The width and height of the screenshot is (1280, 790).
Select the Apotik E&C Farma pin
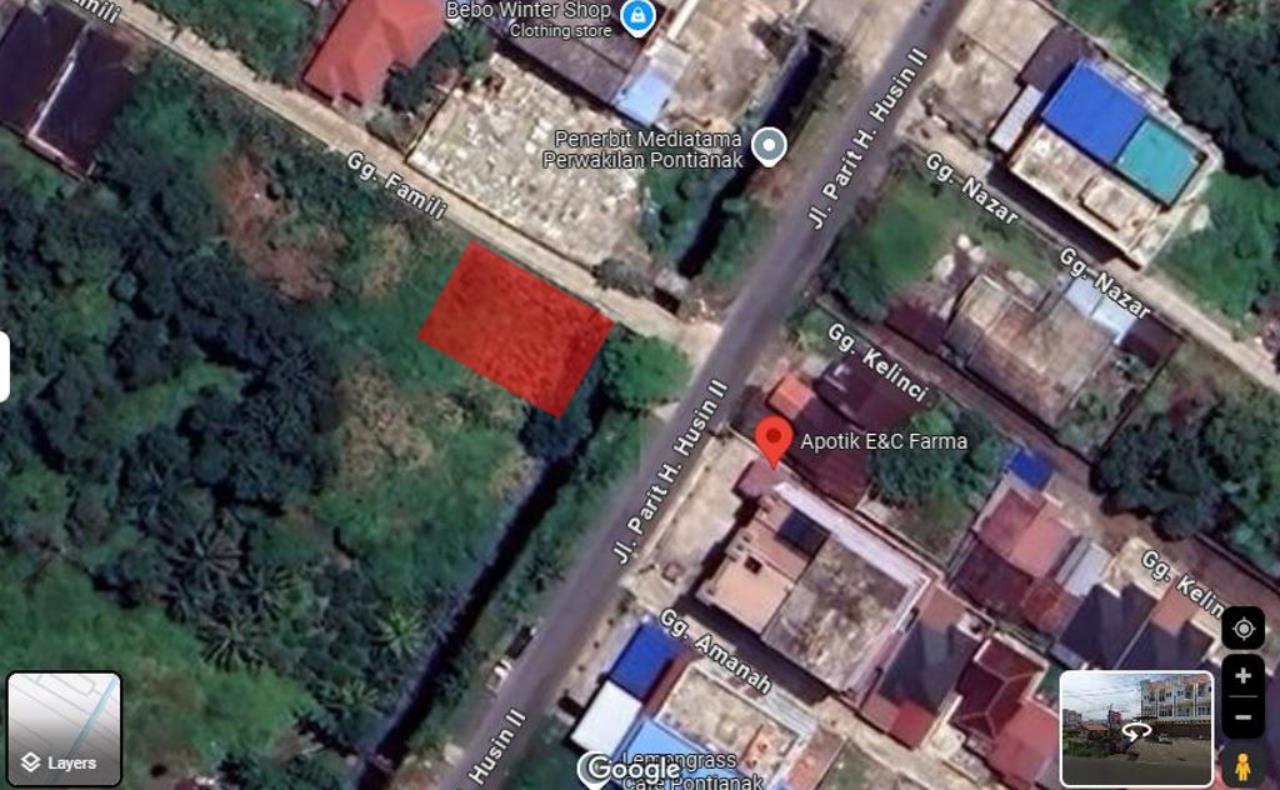point(773,440)
